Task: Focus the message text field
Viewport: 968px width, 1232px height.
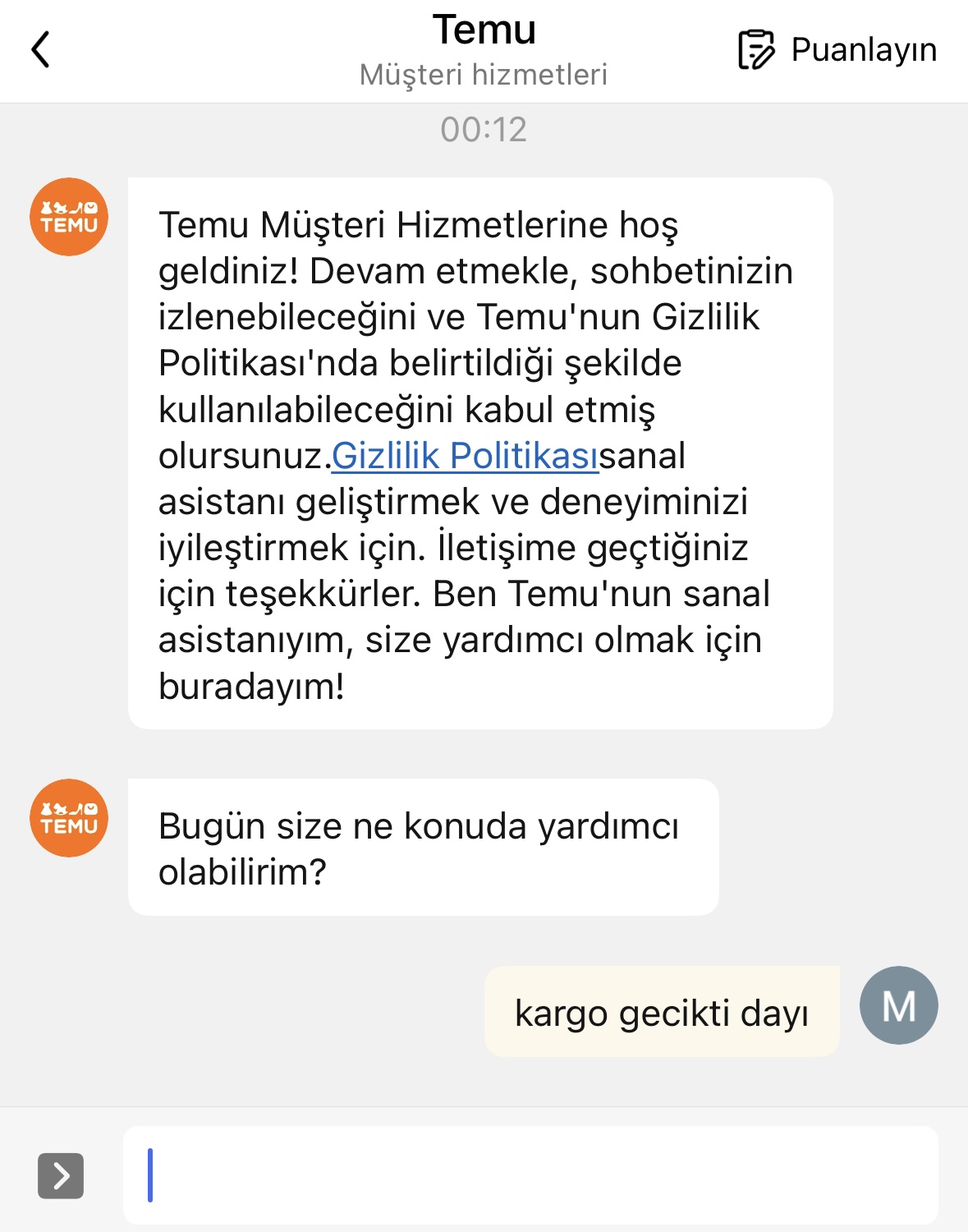Action: click(530, 1175)
